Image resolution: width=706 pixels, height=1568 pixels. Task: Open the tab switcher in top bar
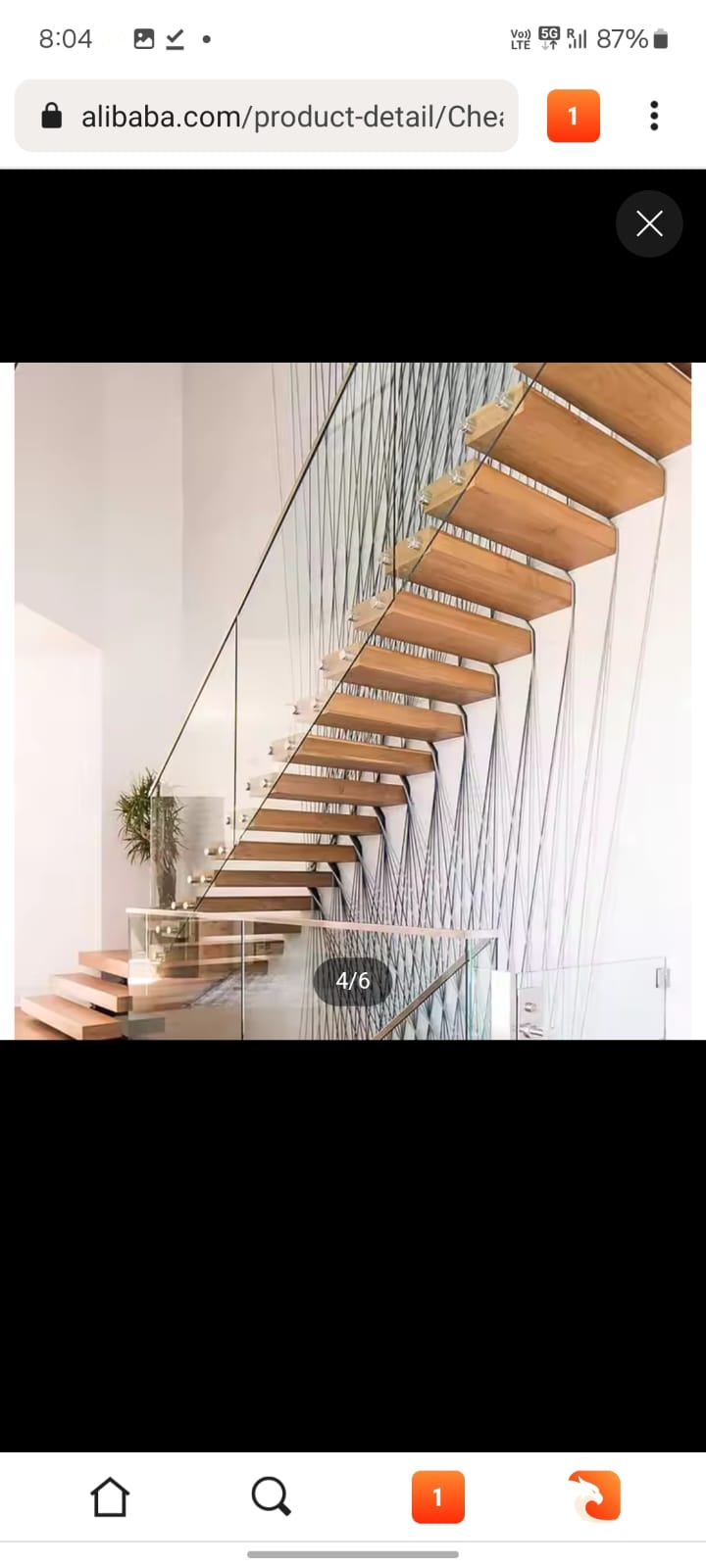573,117
